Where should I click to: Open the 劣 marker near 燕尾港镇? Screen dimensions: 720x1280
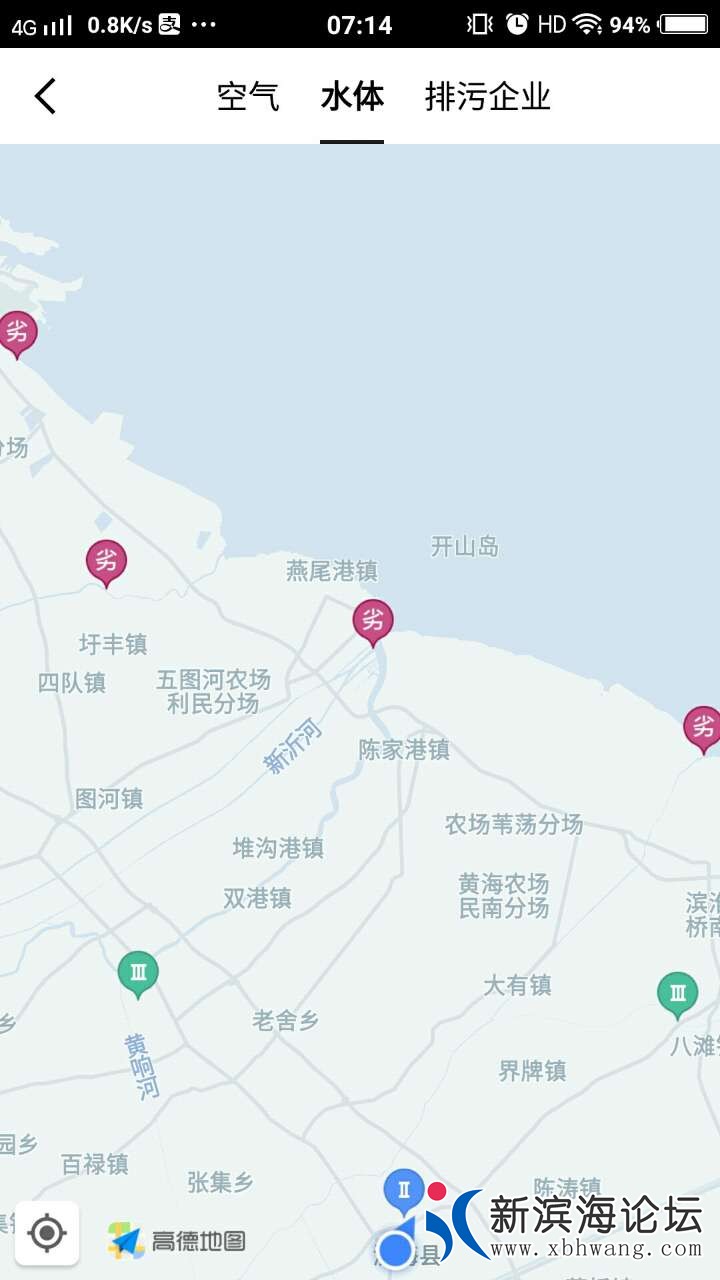click(373, 621)
